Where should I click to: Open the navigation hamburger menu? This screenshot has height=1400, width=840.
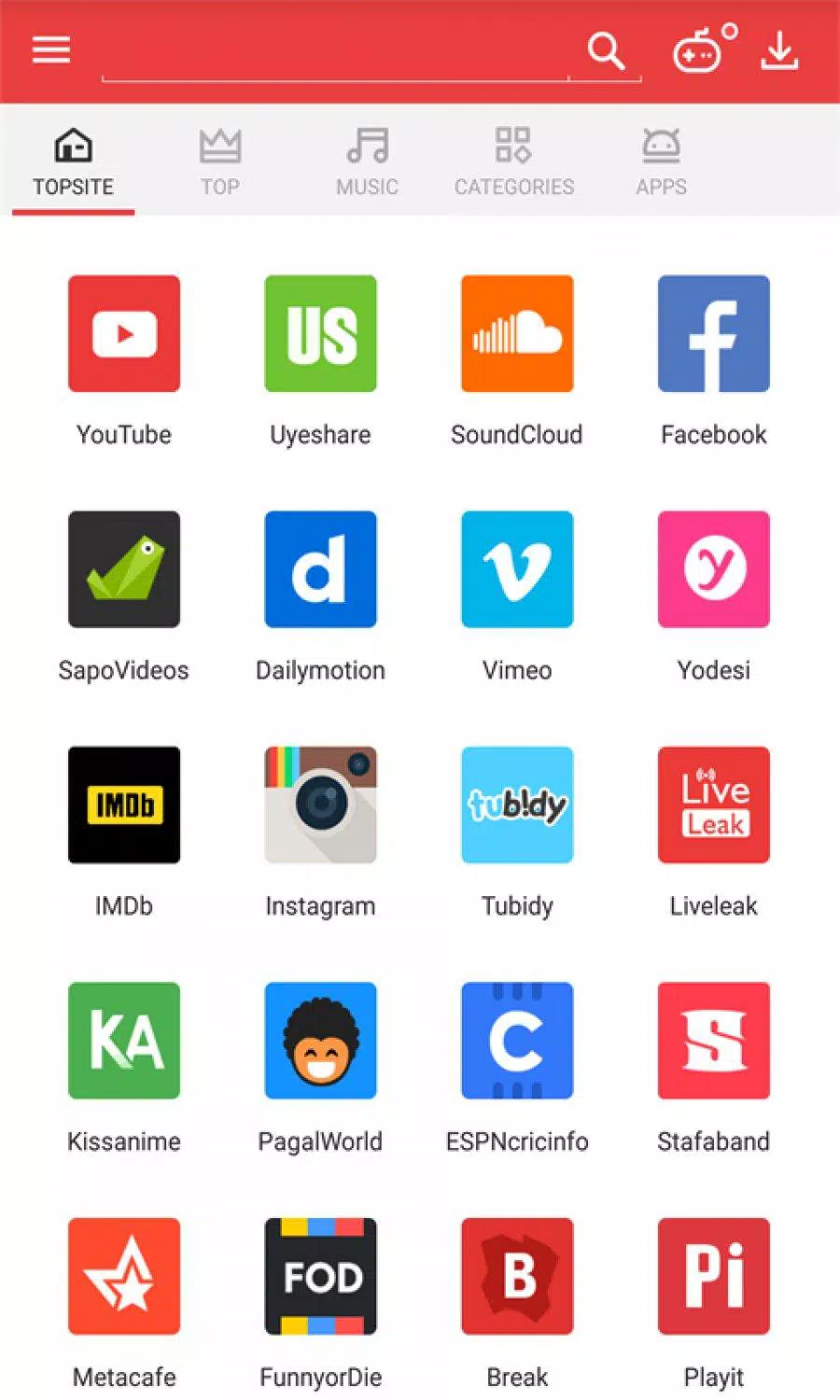coord(50,50)
